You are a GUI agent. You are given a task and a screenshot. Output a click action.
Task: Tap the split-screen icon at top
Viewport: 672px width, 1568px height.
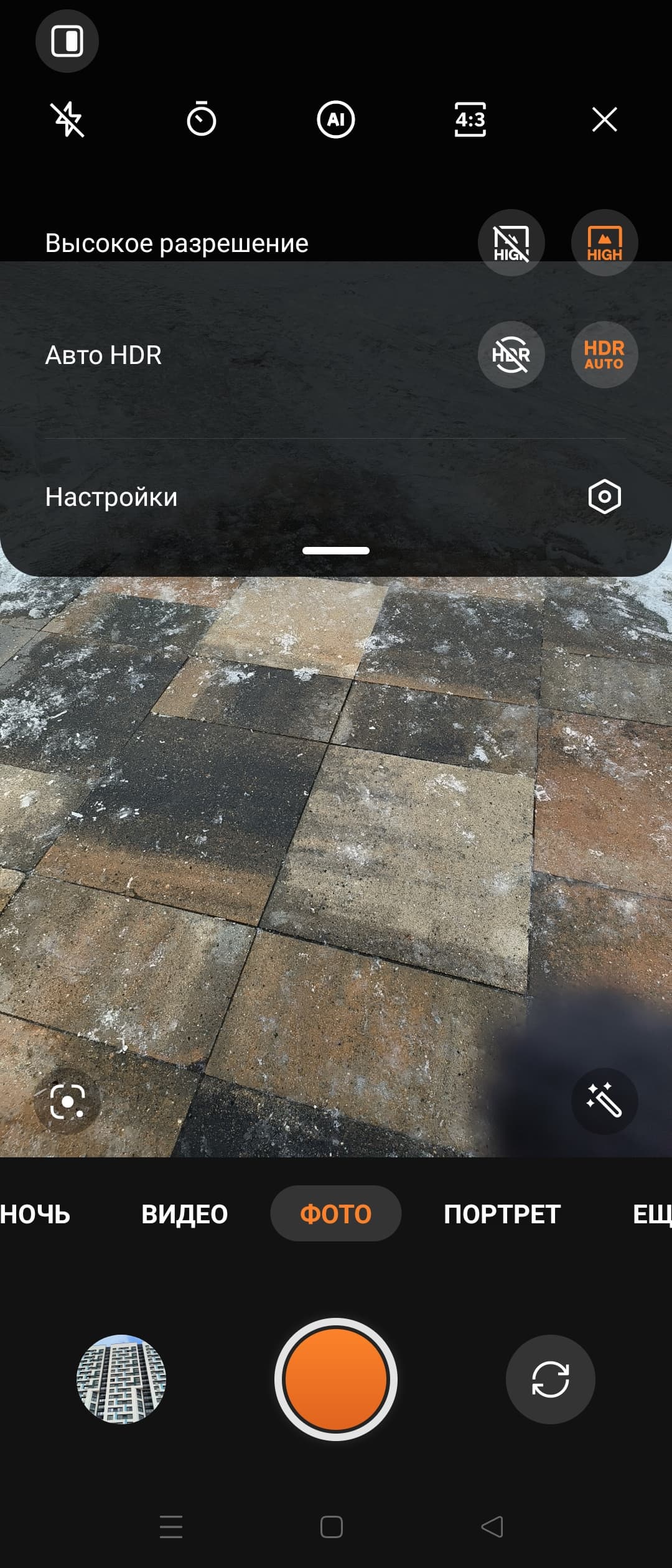click(x=67, y=42)
